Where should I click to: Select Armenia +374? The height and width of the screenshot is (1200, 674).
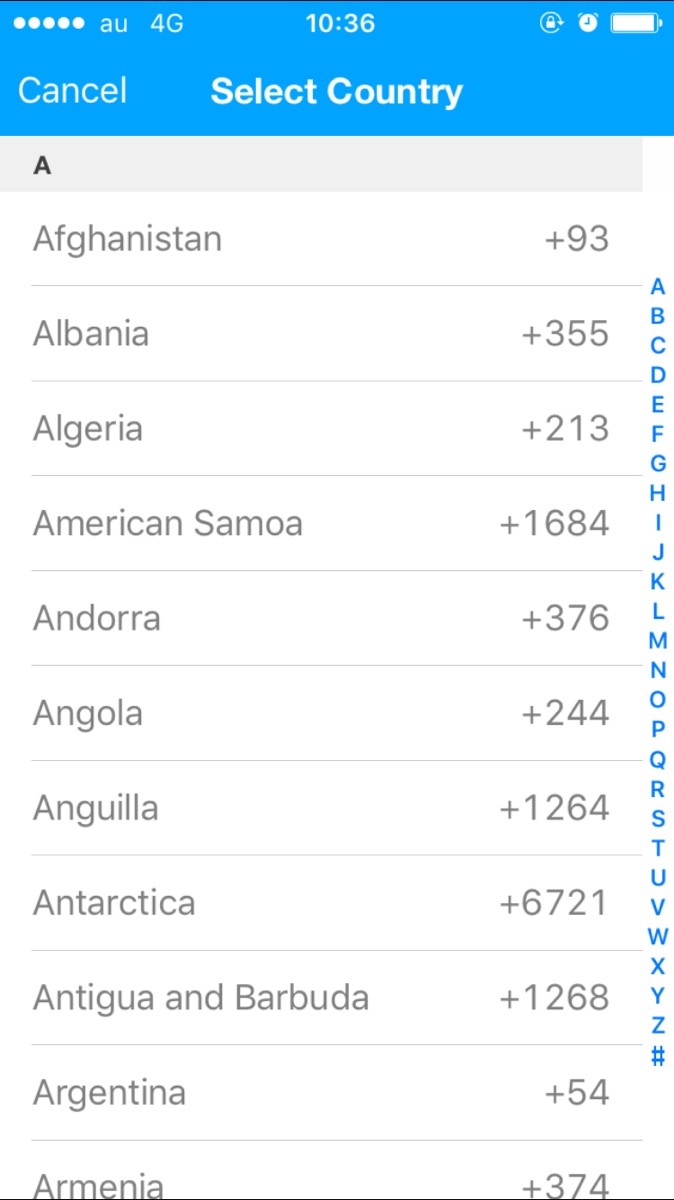coord(320,1182)
